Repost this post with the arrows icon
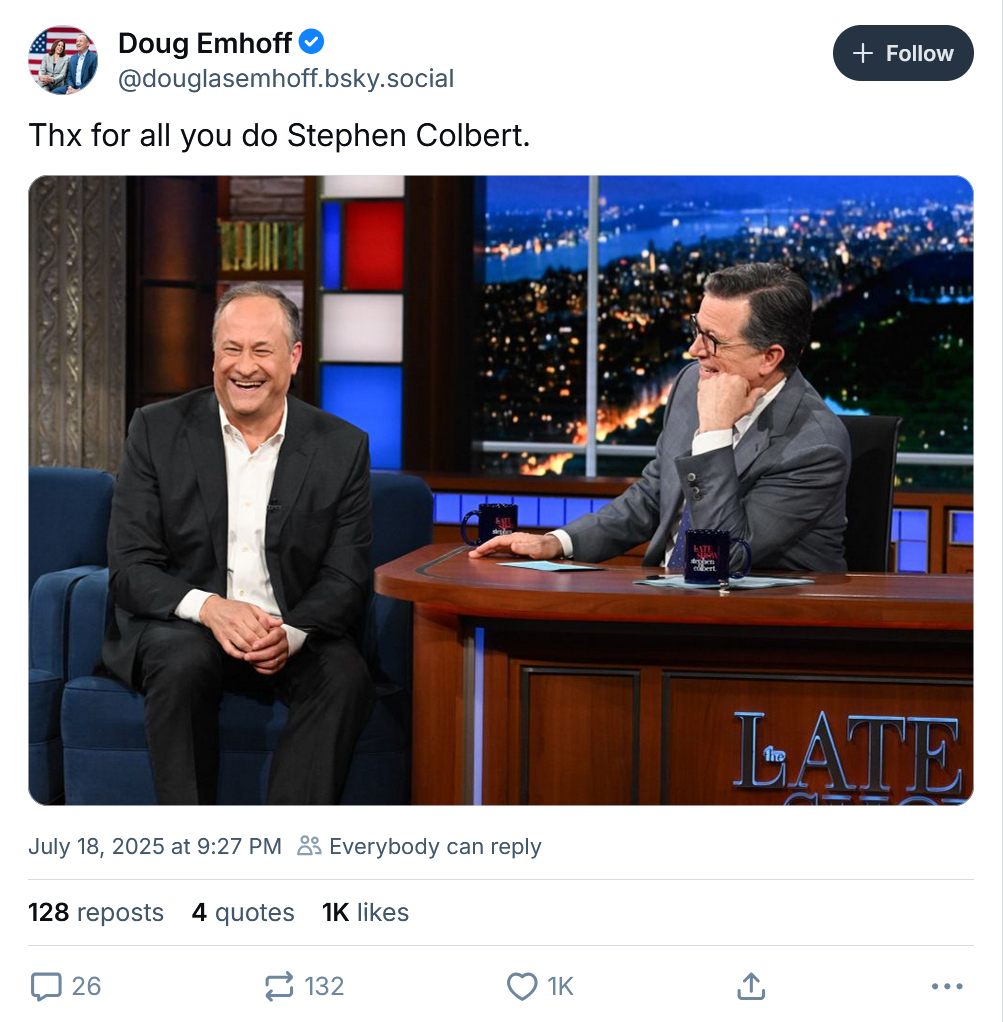This screenshot has width=1003, height=1022. point(279,986)
